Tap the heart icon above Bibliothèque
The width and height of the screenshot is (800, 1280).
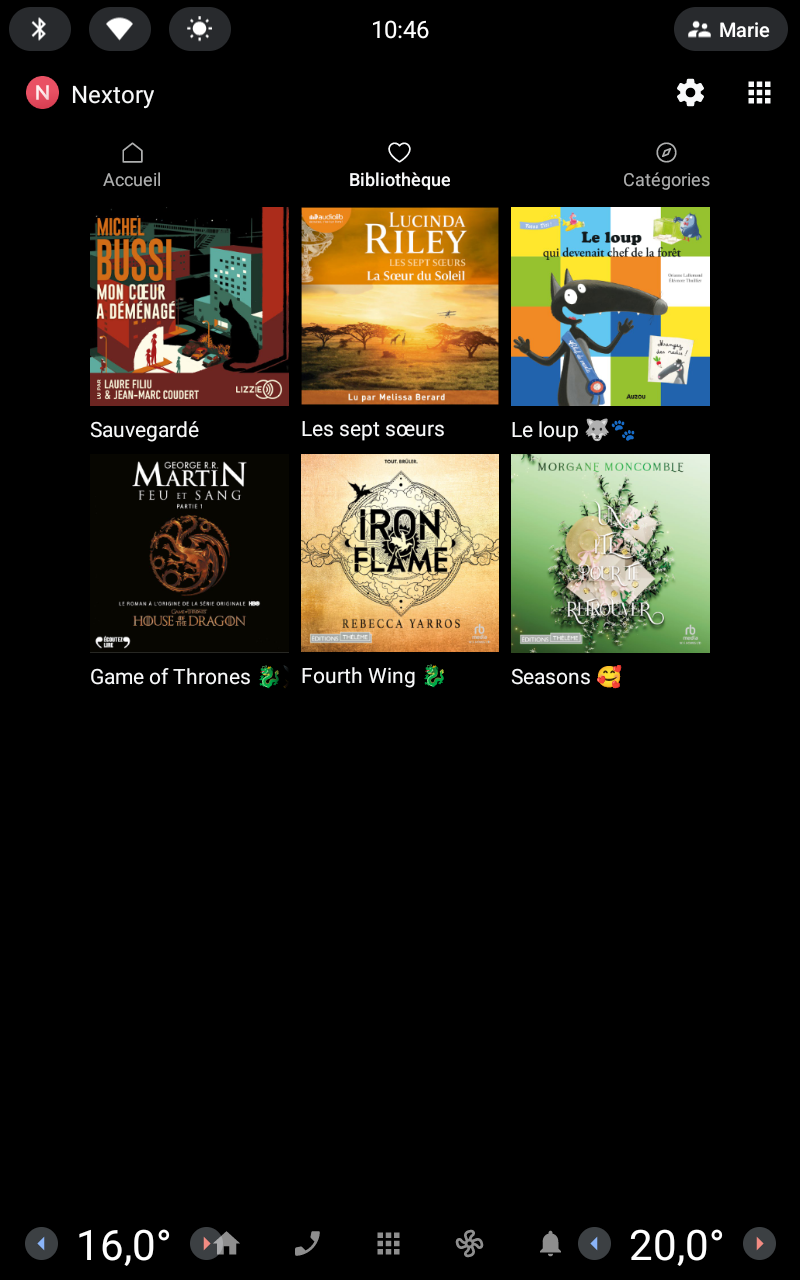(x=399, y=151)
